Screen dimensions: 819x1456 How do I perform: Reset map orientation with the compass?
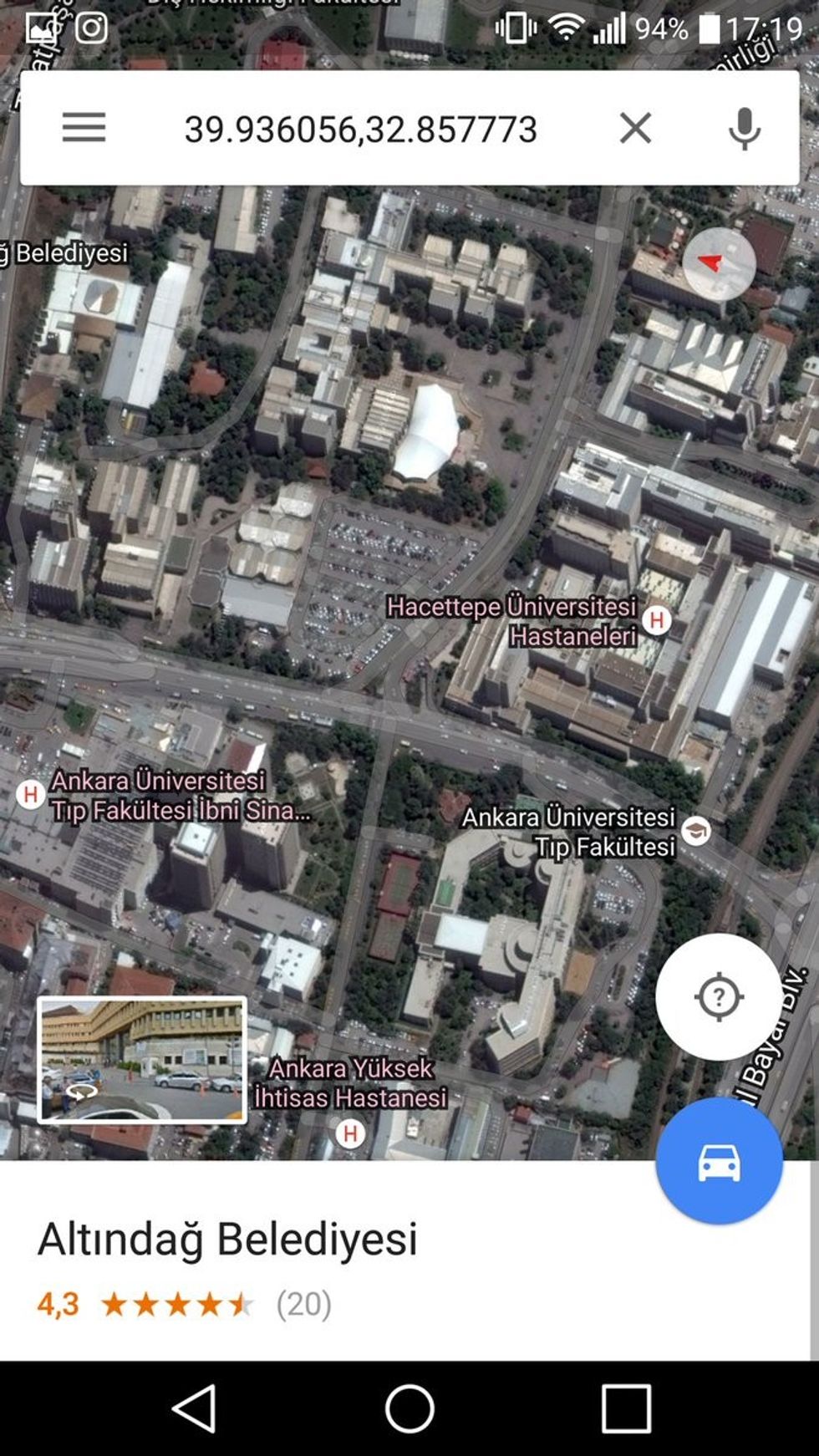click(719, 264)
